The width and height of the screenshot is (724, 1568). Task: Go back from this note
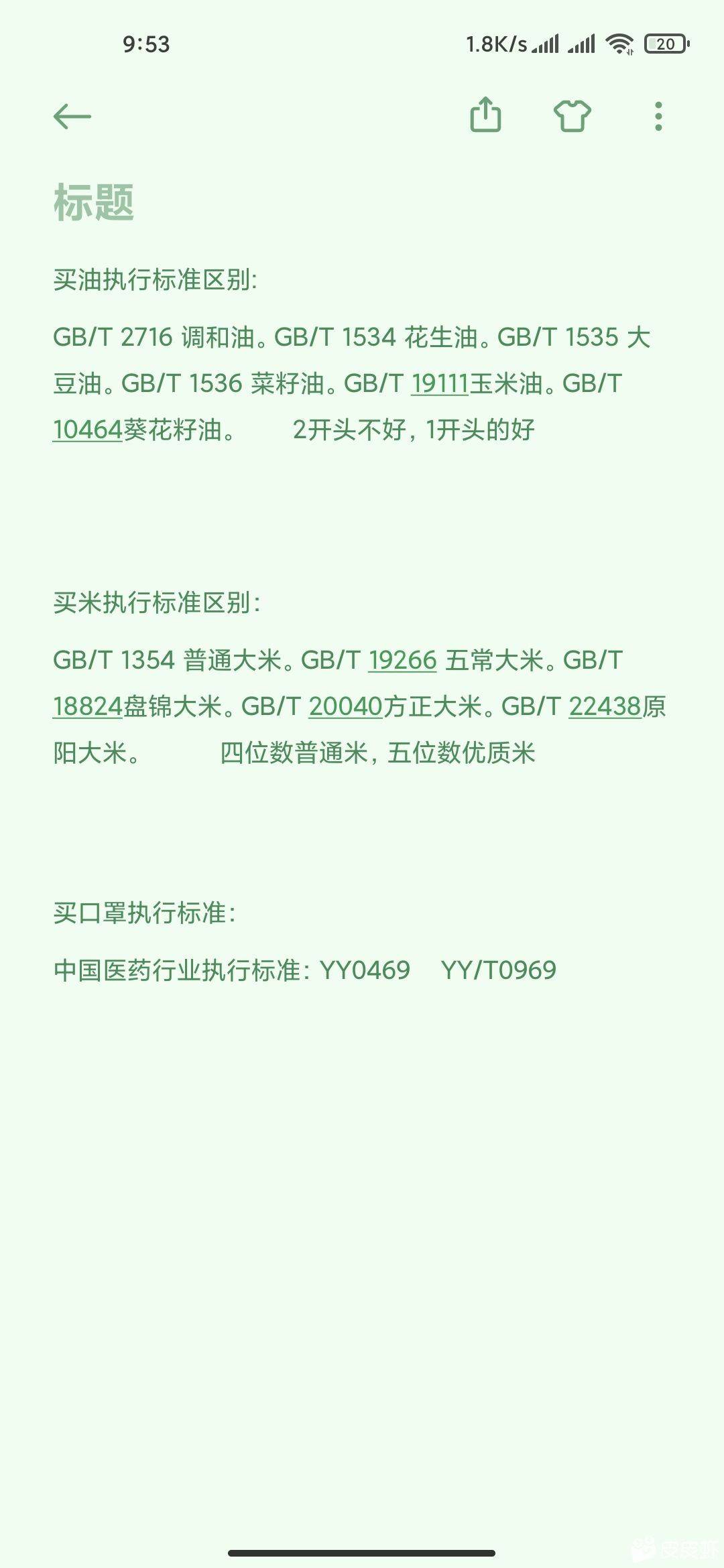point(72,117)
